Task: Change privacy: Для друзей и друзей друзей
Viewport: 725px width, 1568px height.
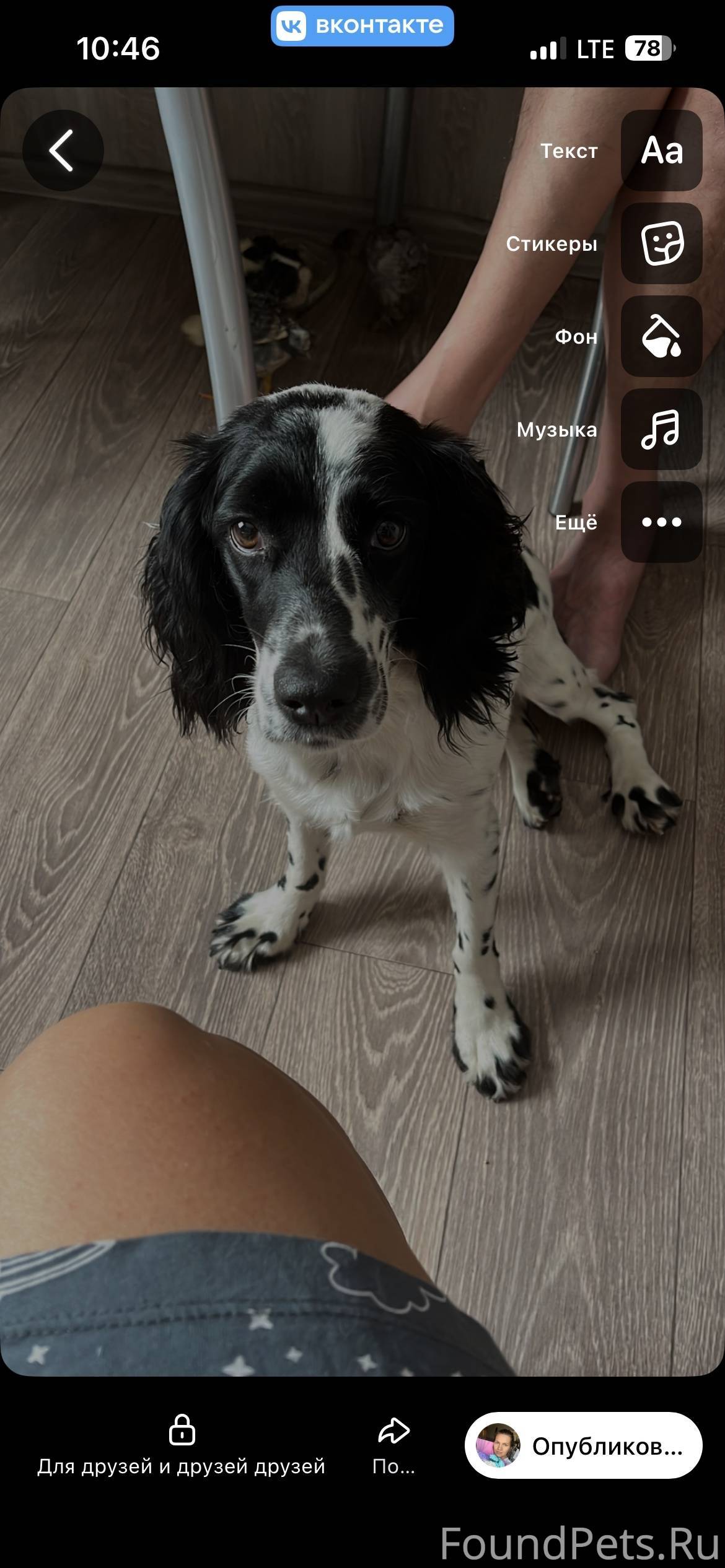Action: (181, 1446)
